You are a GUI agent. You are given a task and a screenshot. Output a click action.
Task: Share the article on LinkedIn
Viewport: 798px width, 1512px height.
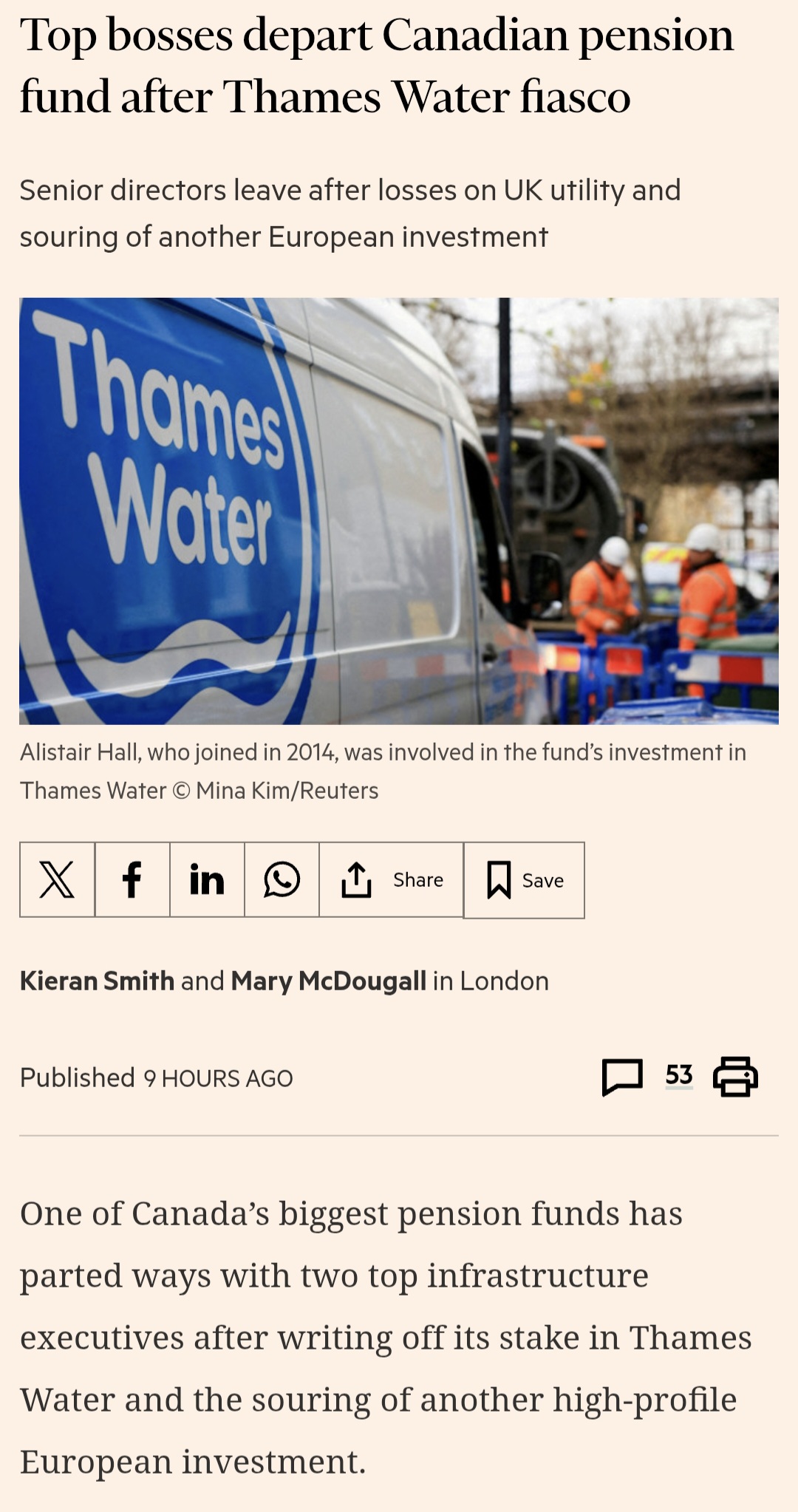click(x=207, y=879)
